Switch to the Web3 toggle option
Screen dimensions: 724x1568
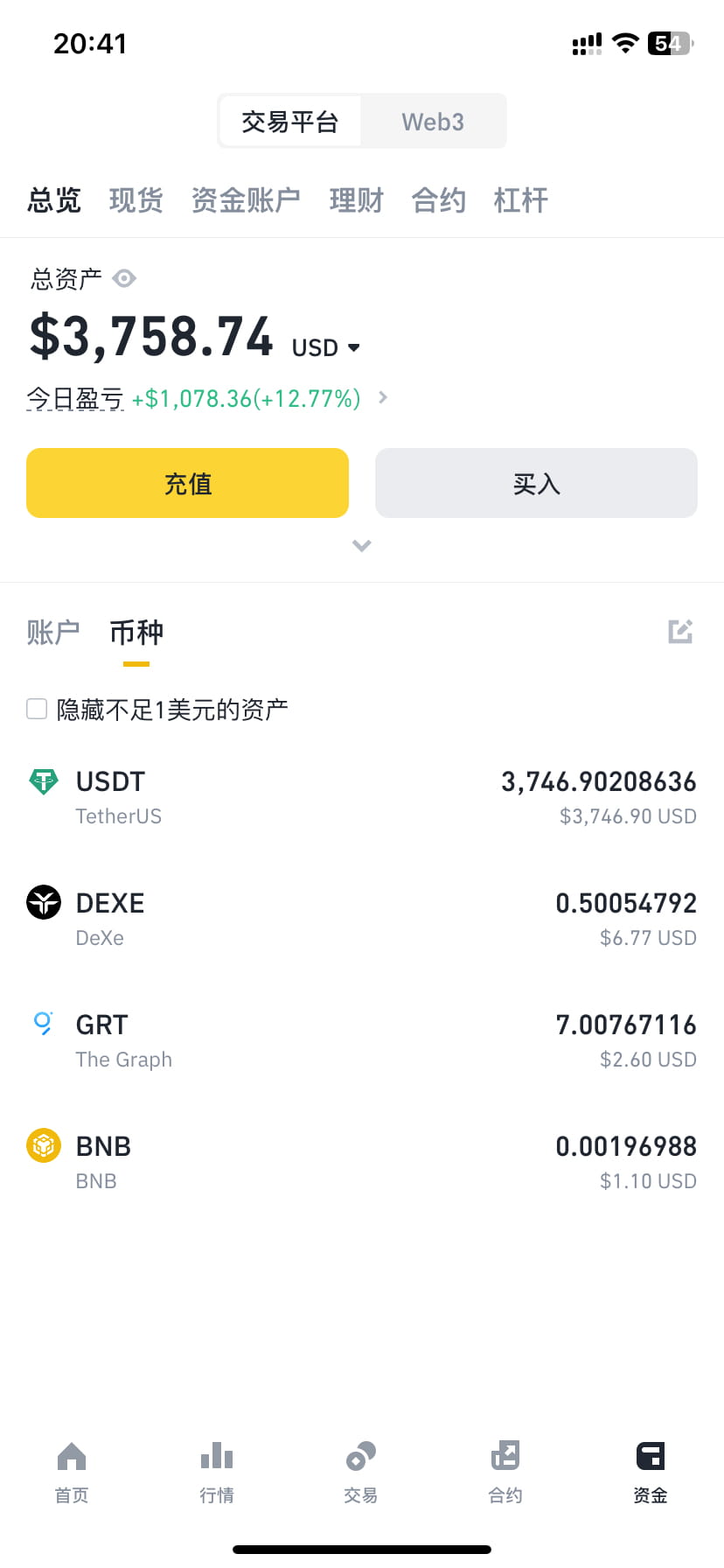(x=433, y=121)
